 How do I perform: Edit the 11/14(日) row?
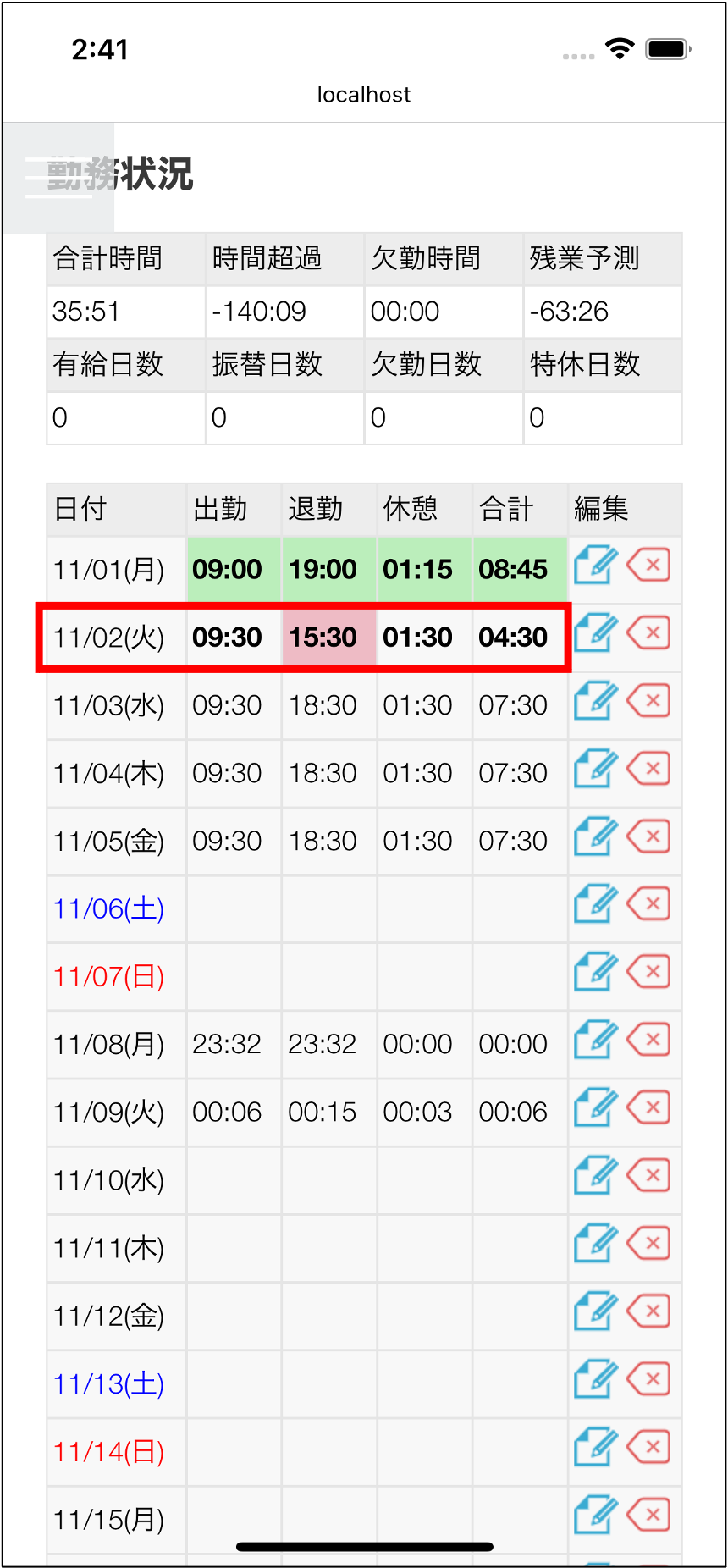595,1447
